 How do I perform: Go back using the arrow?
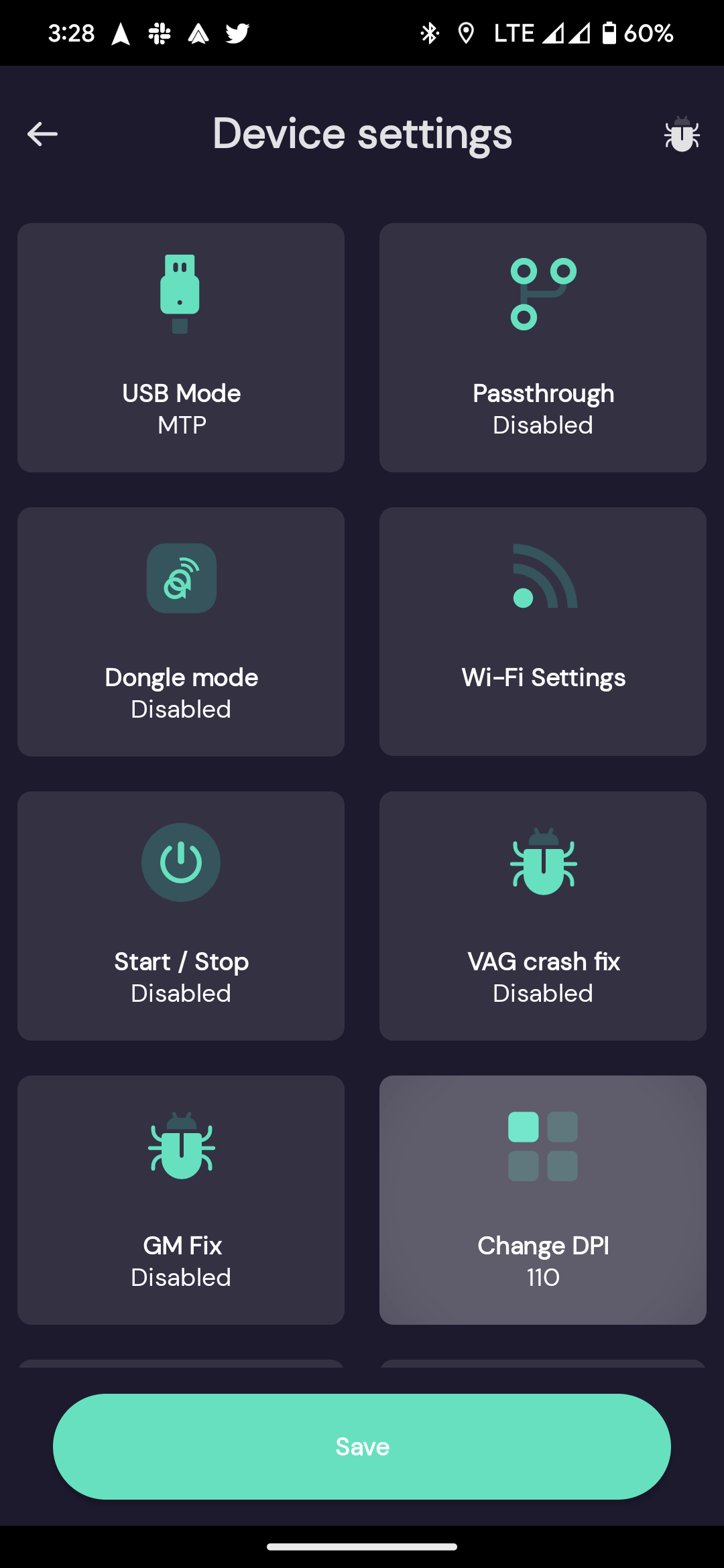pyautogui.click(x=42, y=133)
